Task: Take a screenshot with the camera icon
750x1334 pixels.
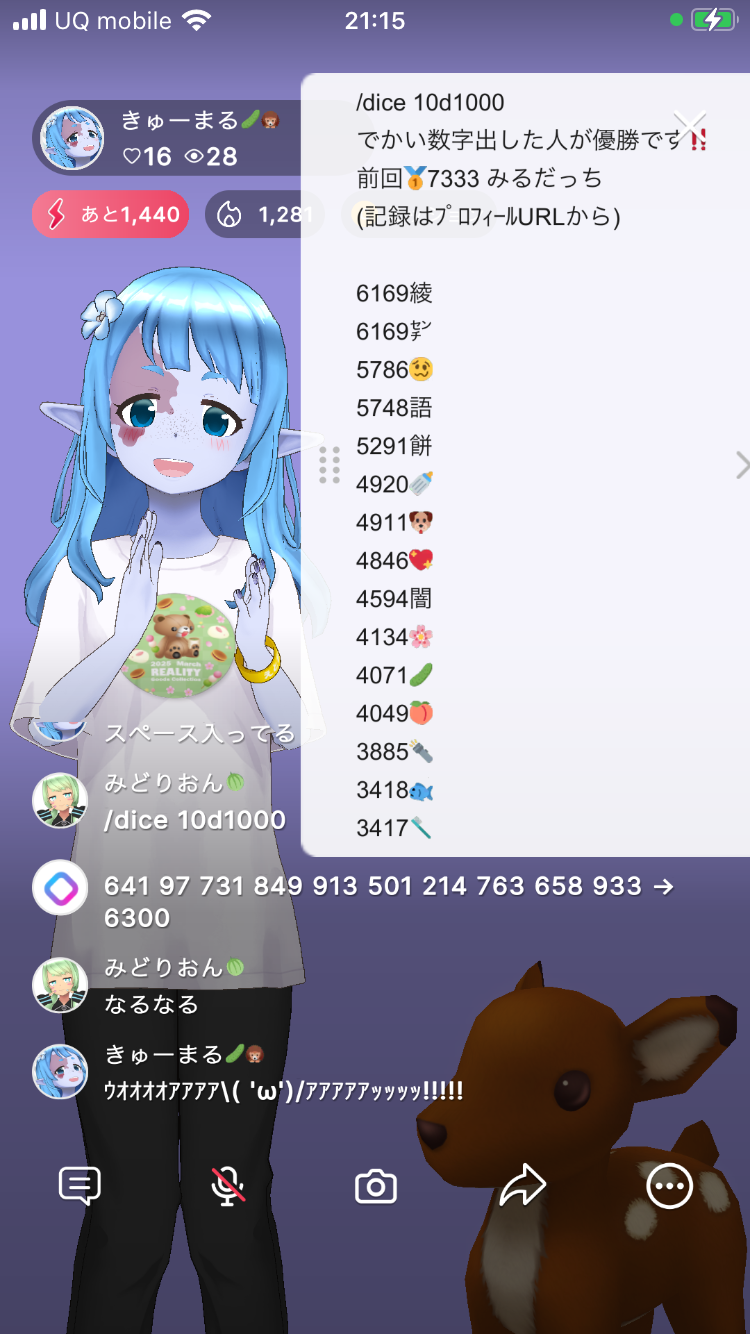Action: coord(376,1187)
